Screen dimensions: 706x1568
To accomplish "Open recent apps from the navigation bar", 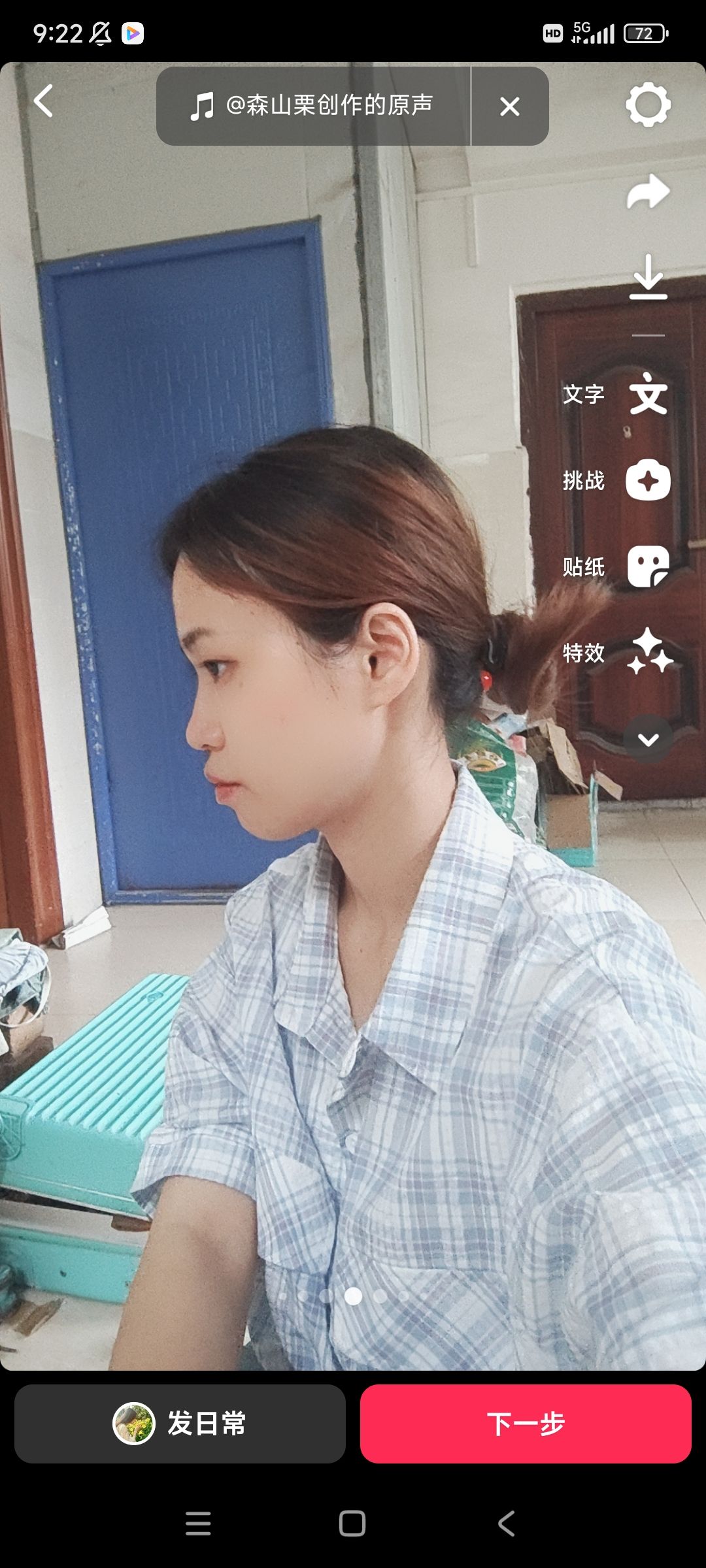I will tap(198, 1524).
